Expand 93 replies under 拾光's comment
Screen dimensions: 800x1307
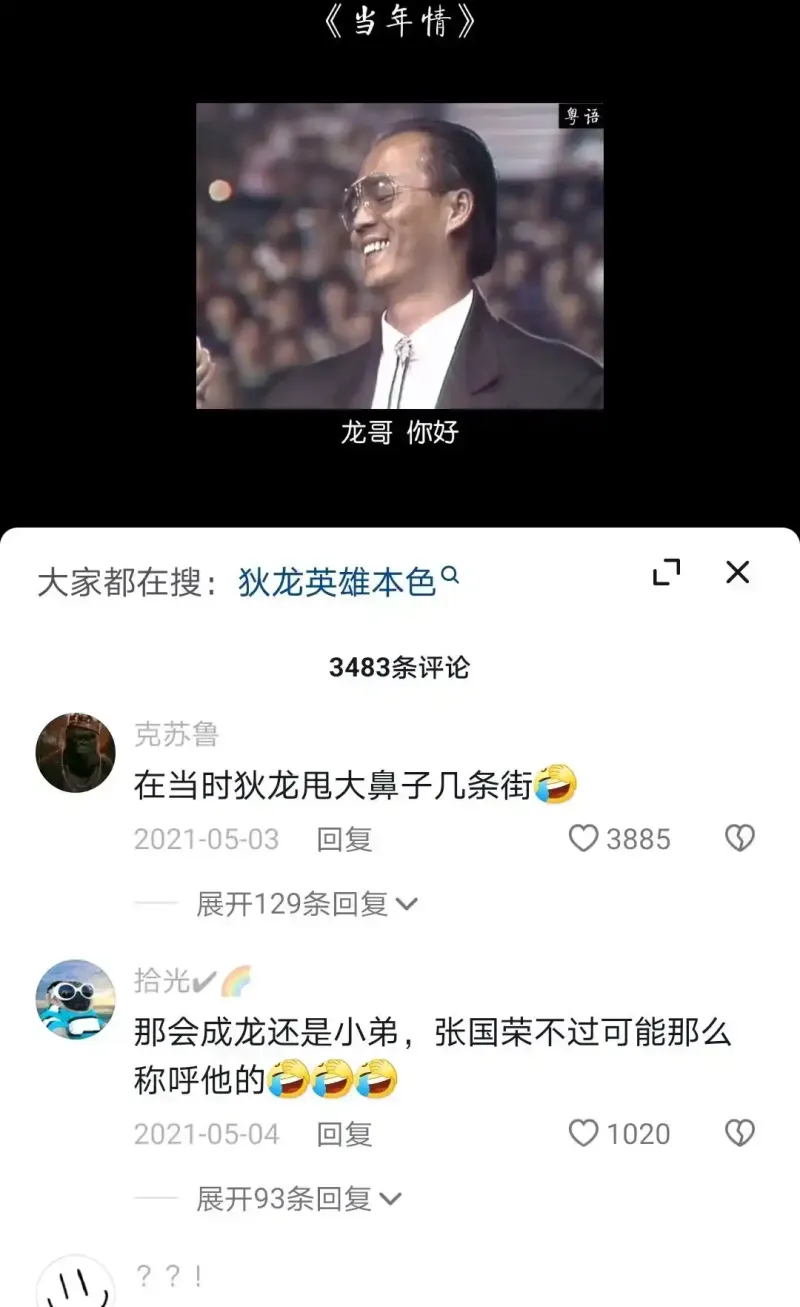pos(298,1198)
